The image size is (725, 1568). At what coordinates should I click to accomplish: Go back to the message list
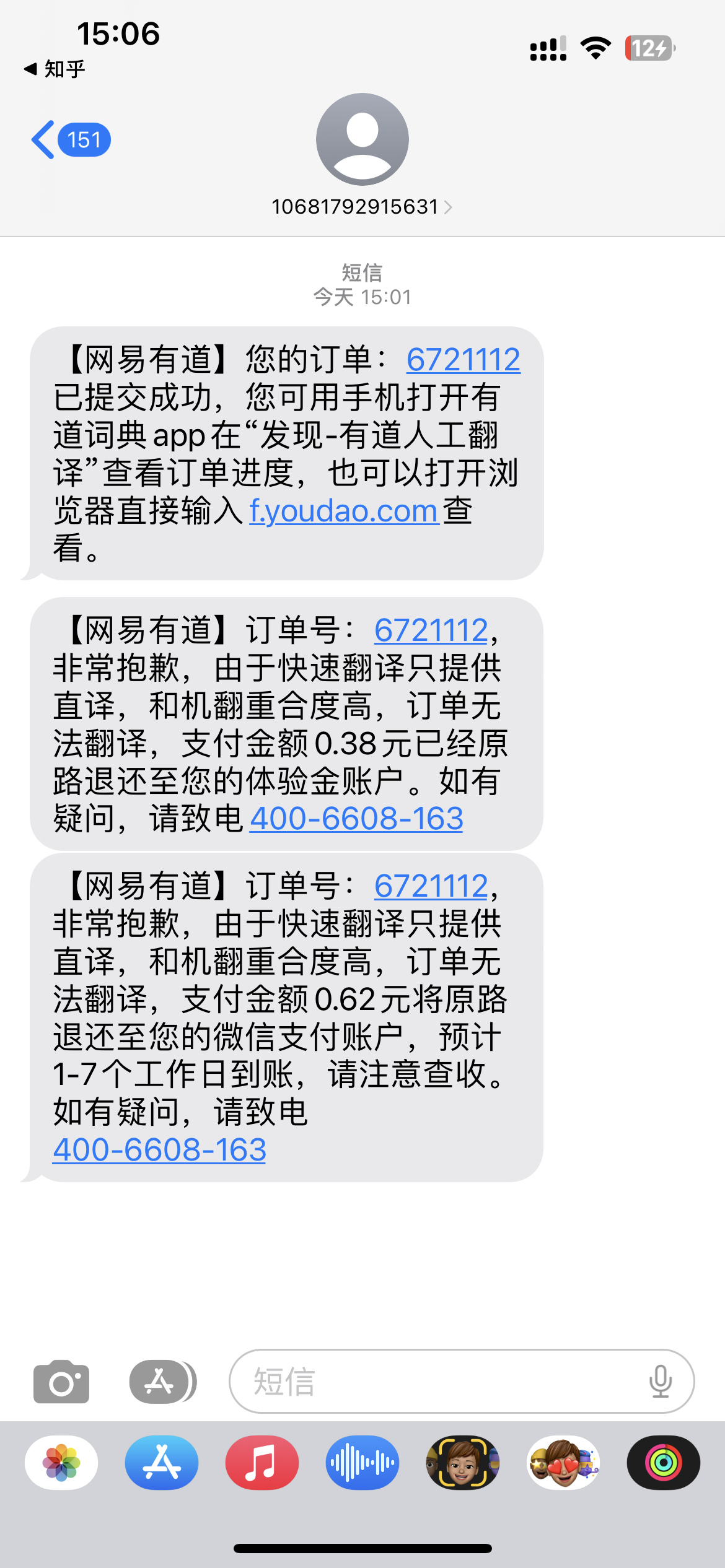click(71, 140)
